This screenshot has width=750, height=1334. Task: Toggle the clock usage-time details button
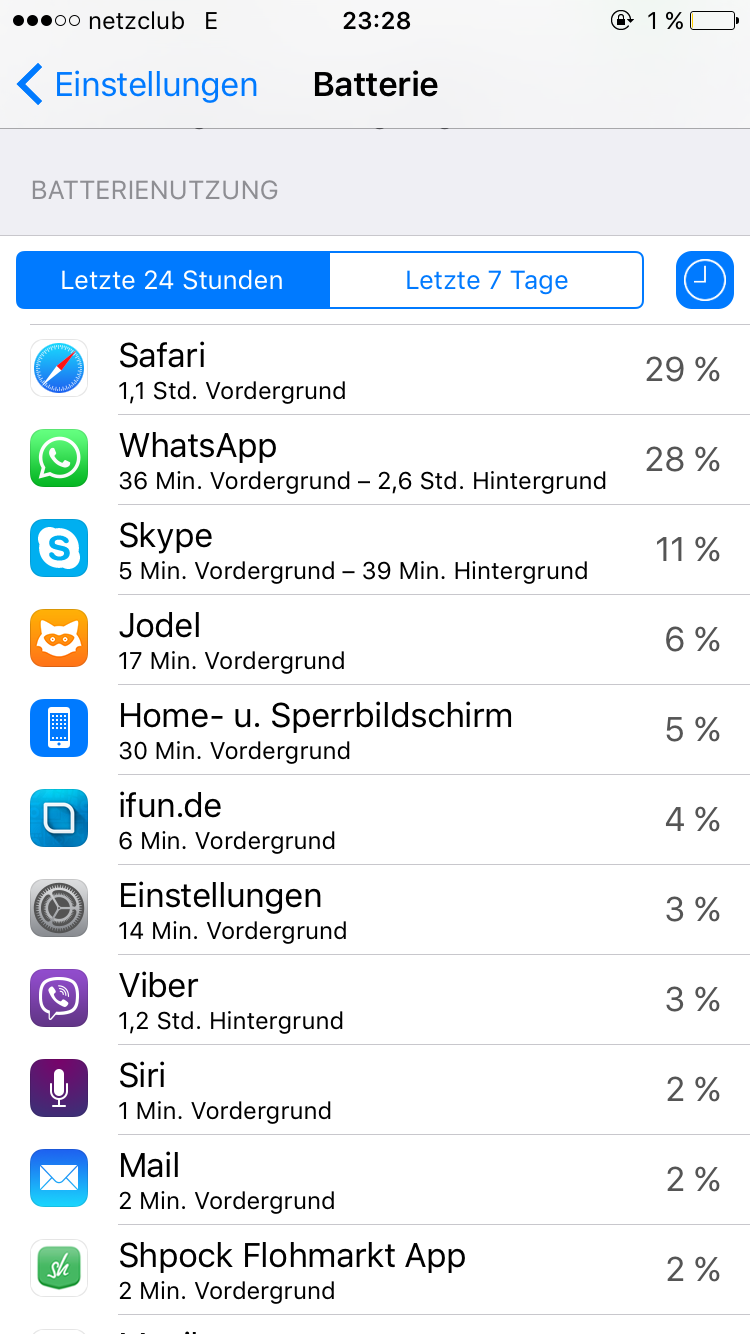[x=705, y=280]
